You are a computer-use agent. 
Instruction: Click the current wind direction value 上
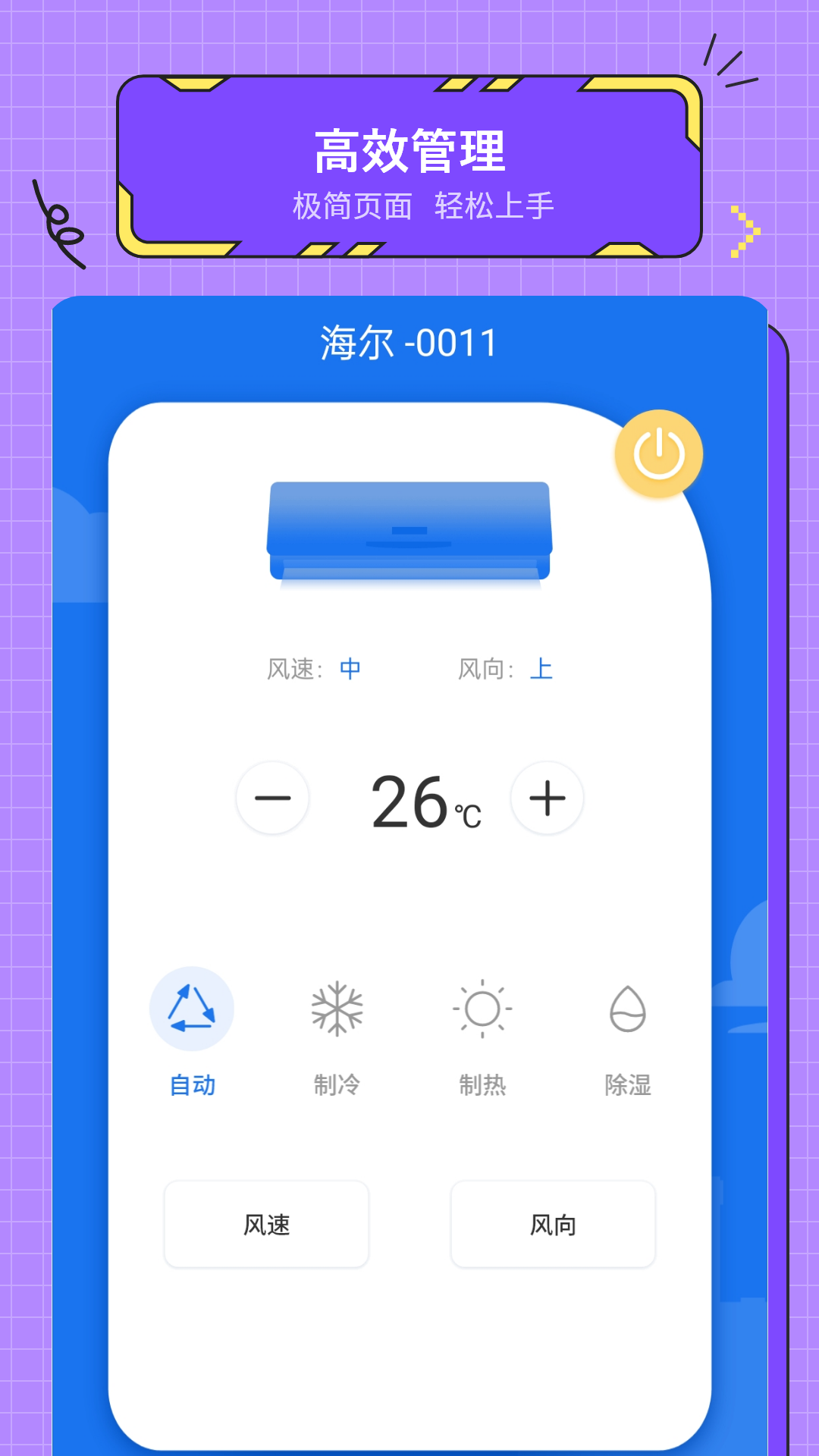[544, 668]
